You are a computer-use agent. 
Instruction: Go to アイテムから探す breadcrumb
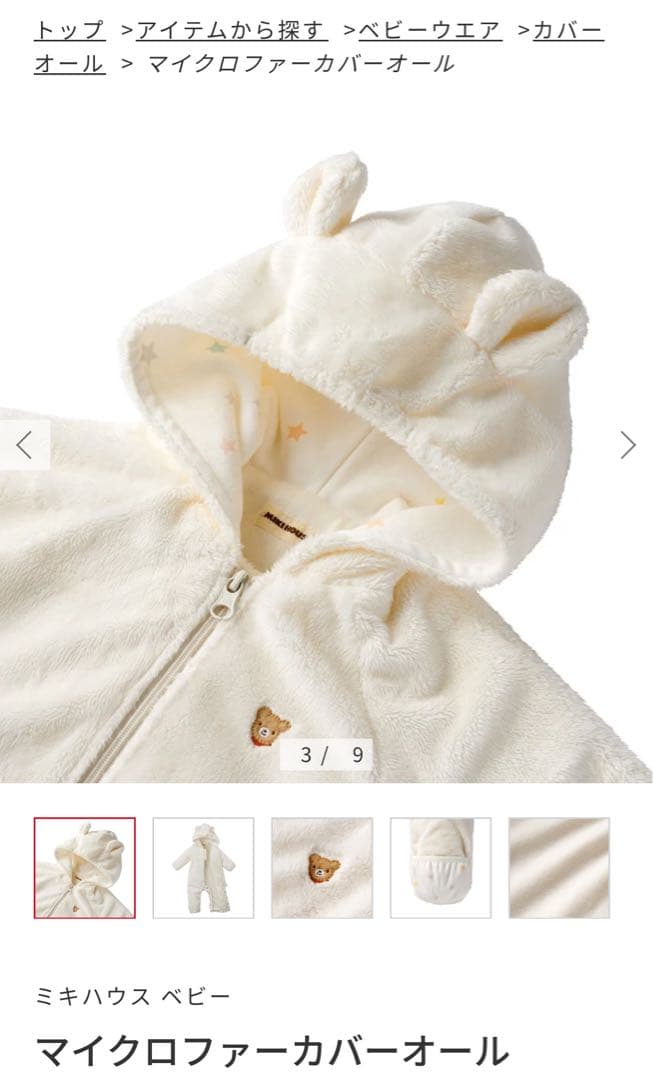pyautogui.click(x=232, y=30)
